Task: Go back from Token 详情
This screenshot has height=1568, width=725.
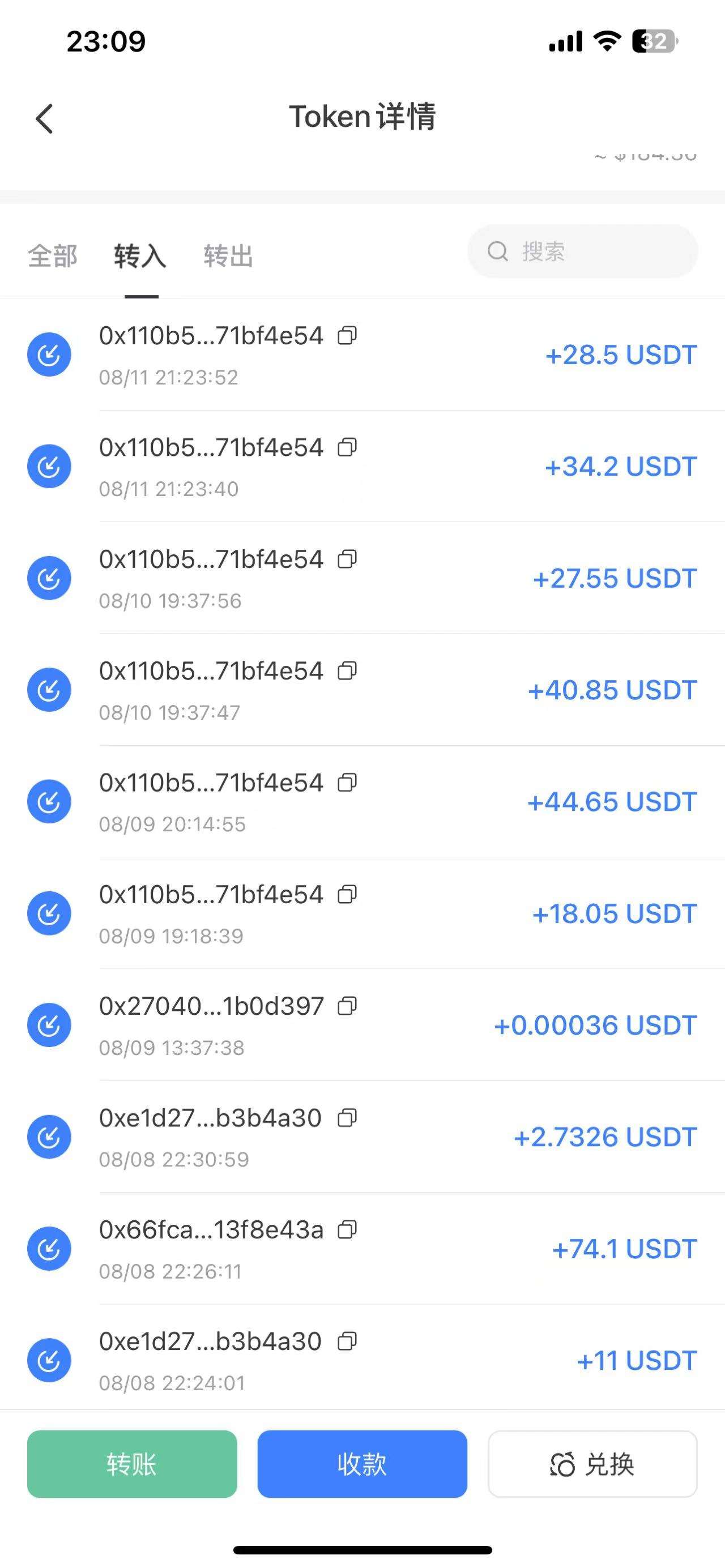Action: tap(44, 118)
